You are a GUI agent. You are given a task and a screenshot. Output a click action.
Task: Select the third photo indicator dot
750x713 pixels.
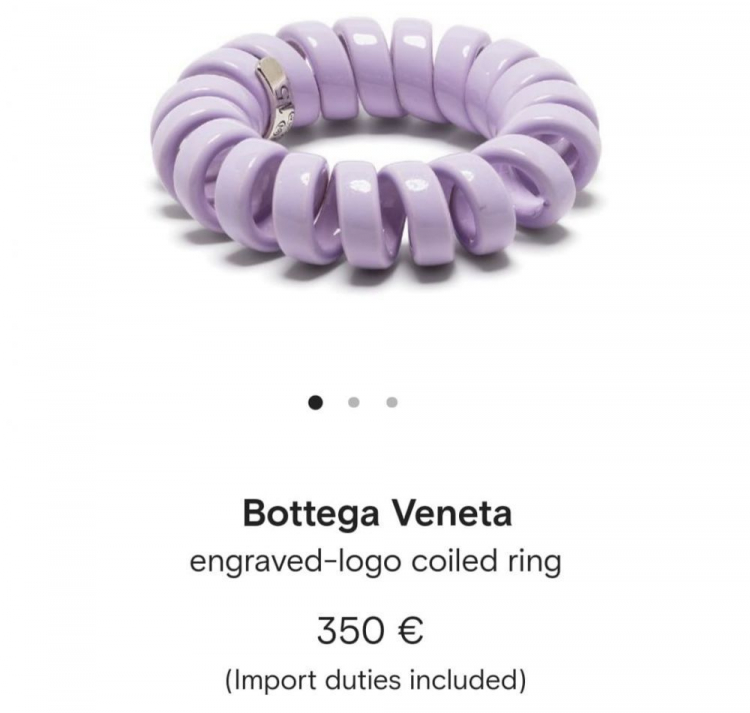(x=392, y=403)
